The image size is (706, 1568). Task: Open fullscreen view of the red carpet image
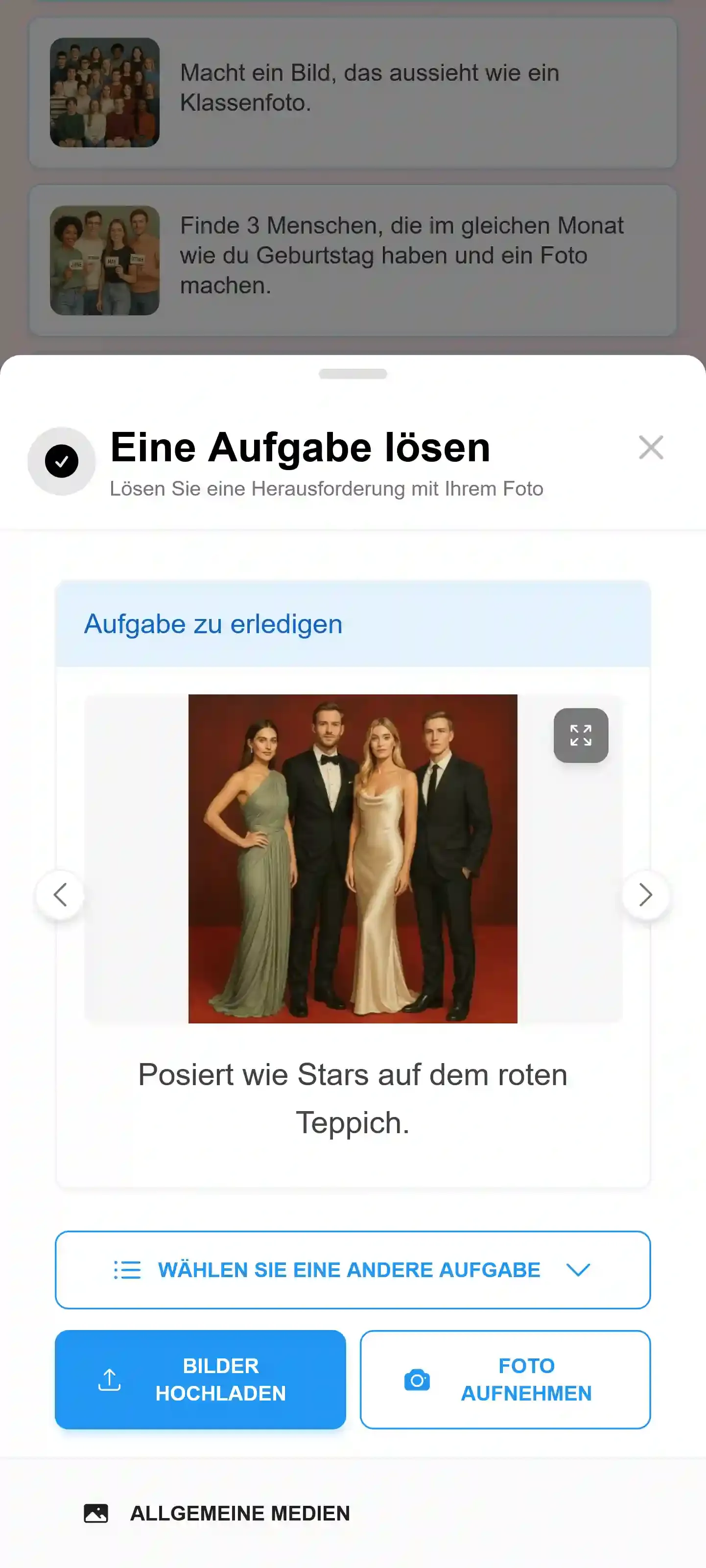pyautogui.click(x=581, y=736)
